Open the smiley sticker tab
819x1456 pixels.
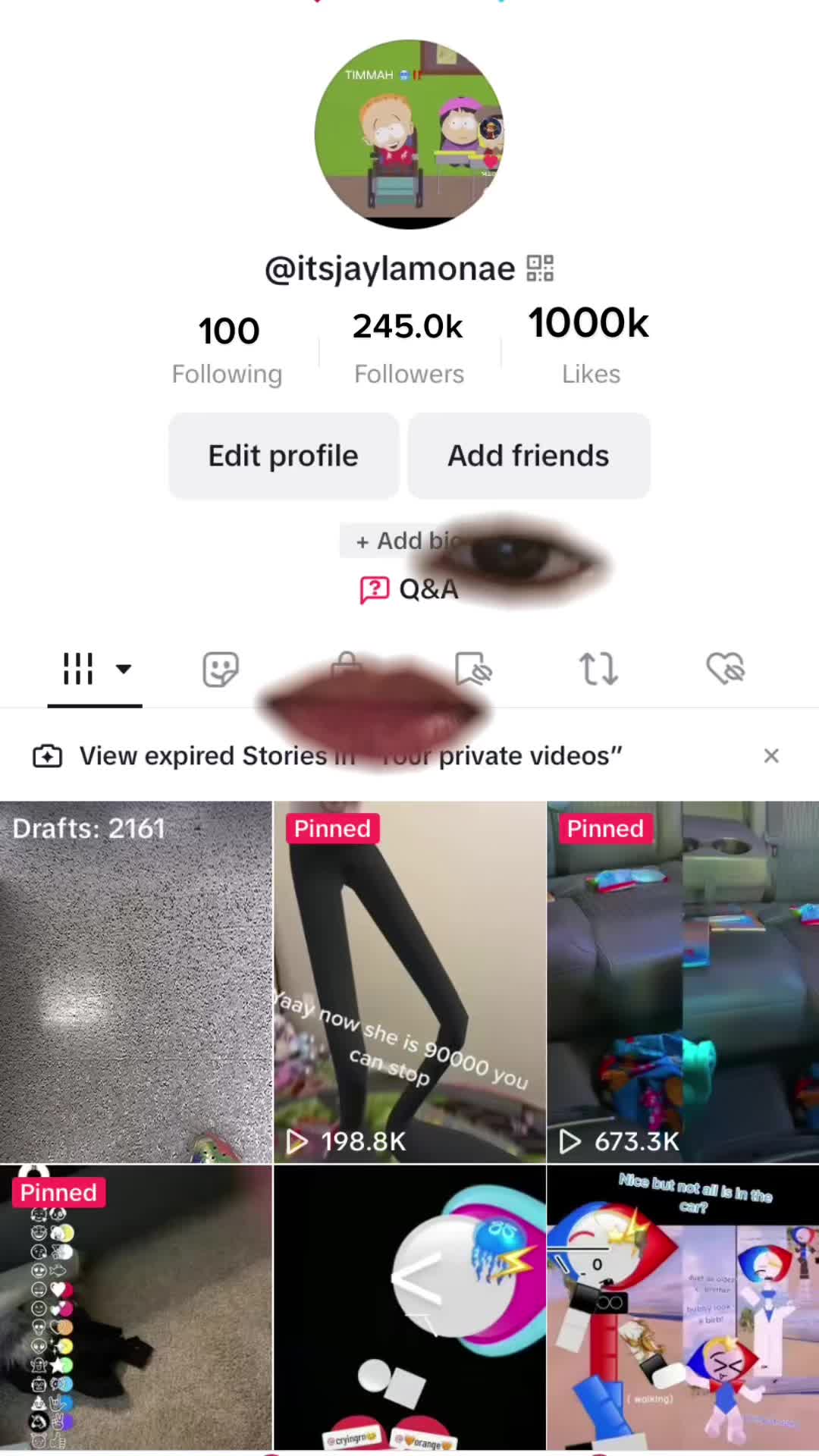coord(221,669)
